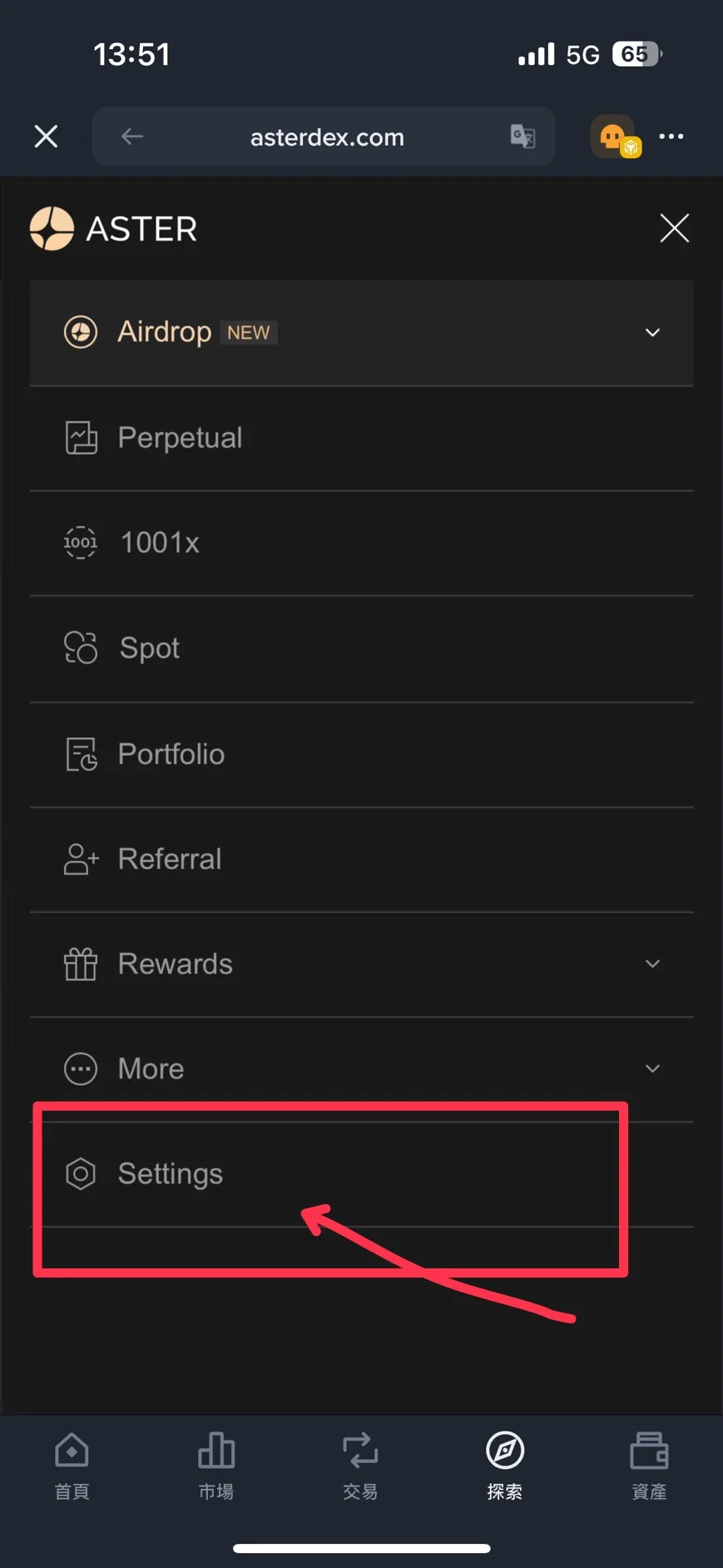723x1568 pixels.
Task: Expand the Airdrop menu section
Action: [361, 332]
